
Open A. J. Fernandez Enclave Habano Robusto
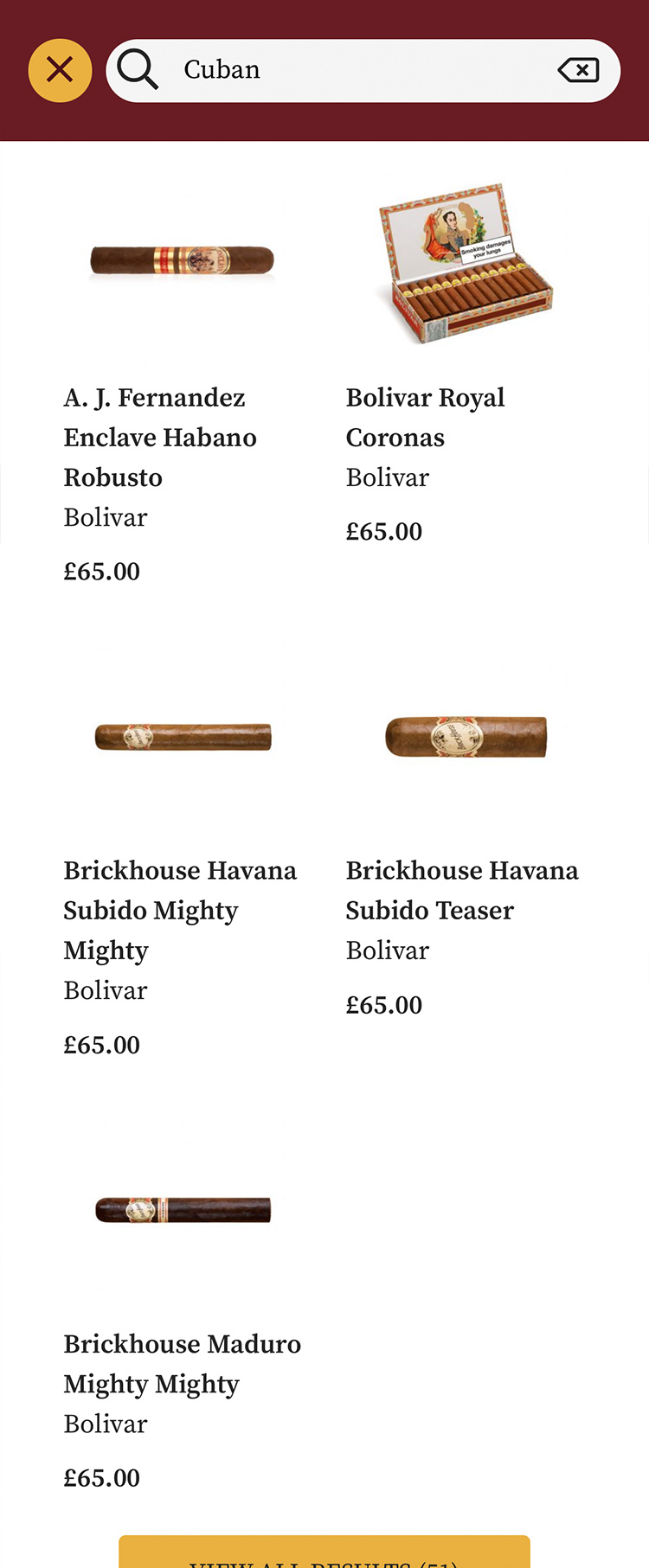160,437
